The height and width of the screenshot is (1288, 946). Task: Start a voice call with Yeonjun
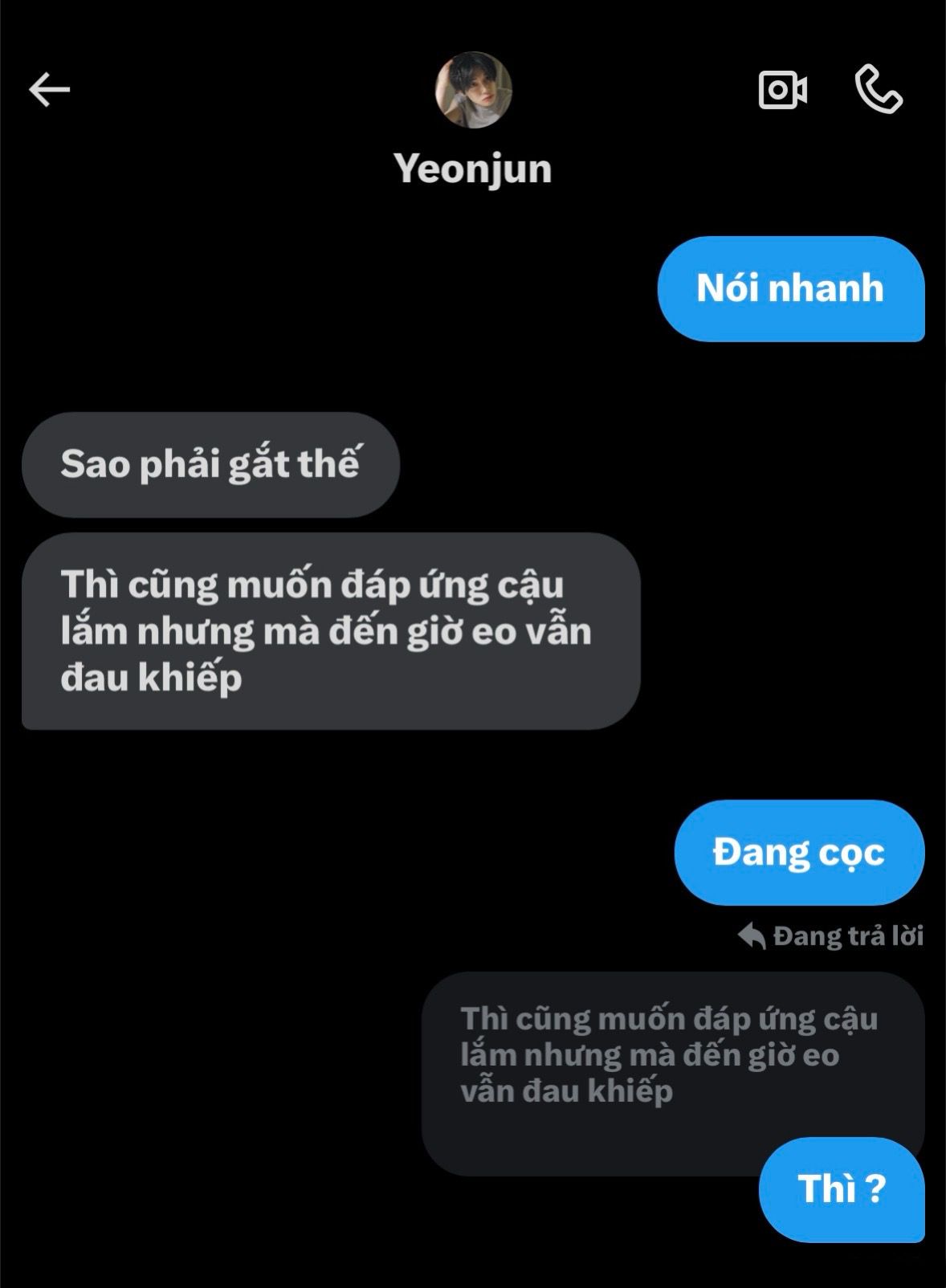[x=879, y=89]
